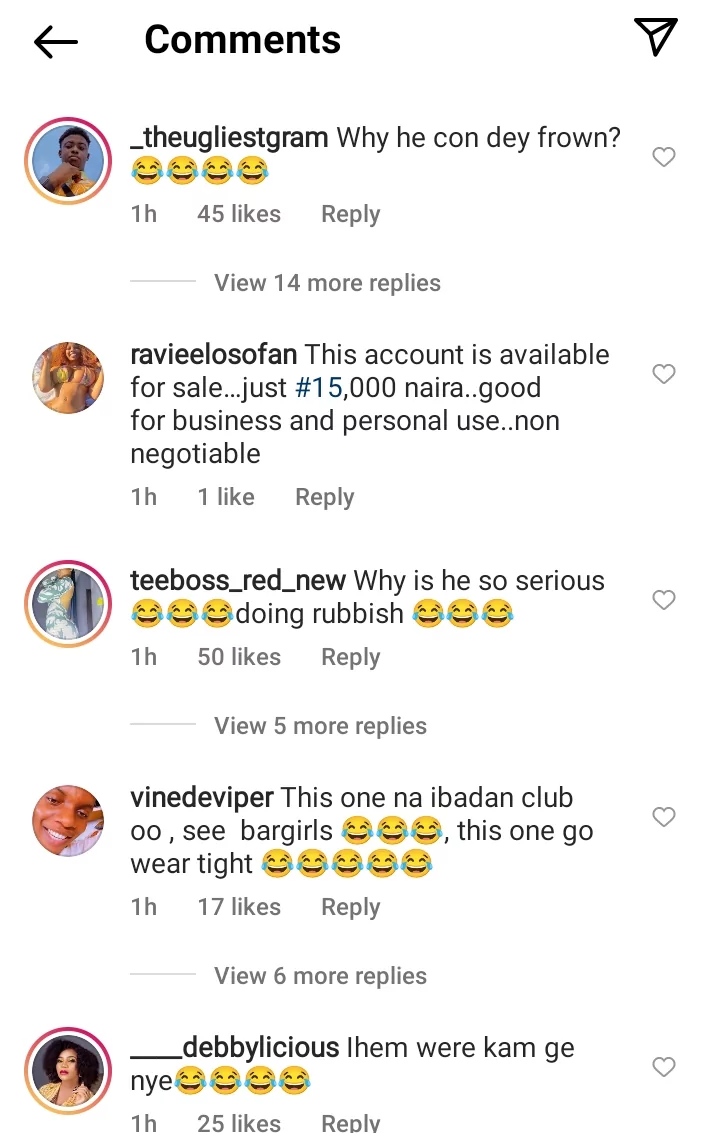The image size is (720, 1133).
Task: Like ____debbylicious's comment
Action: pos(664,1067)
